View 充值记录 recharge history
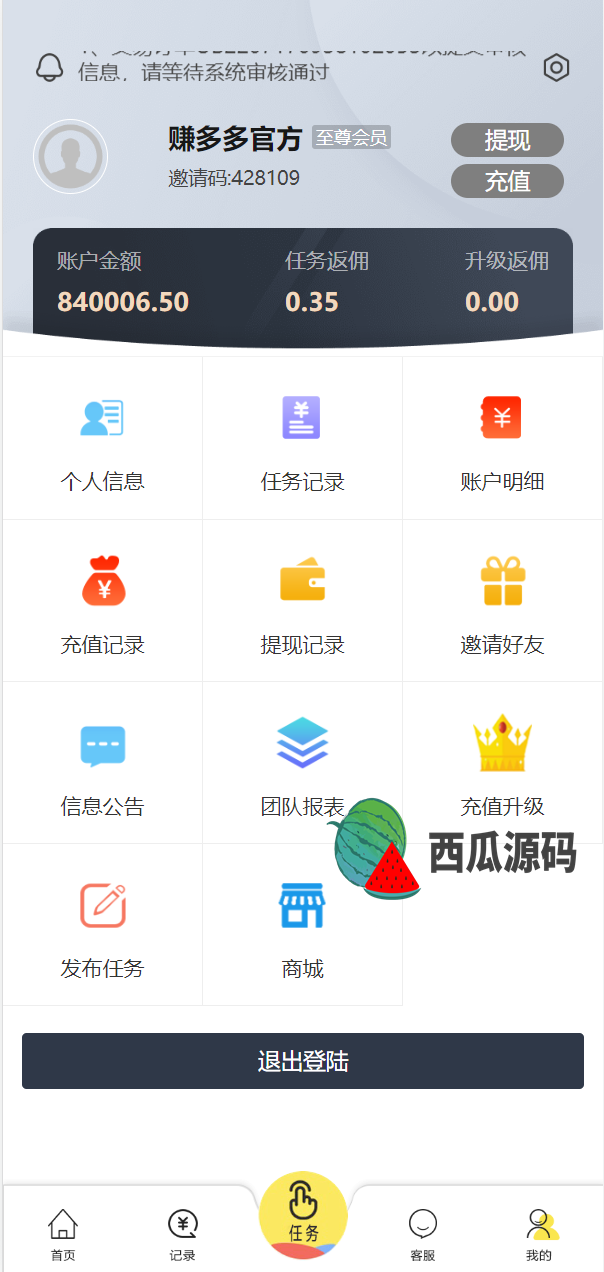The image size is (604, 1272). point(102,601)
